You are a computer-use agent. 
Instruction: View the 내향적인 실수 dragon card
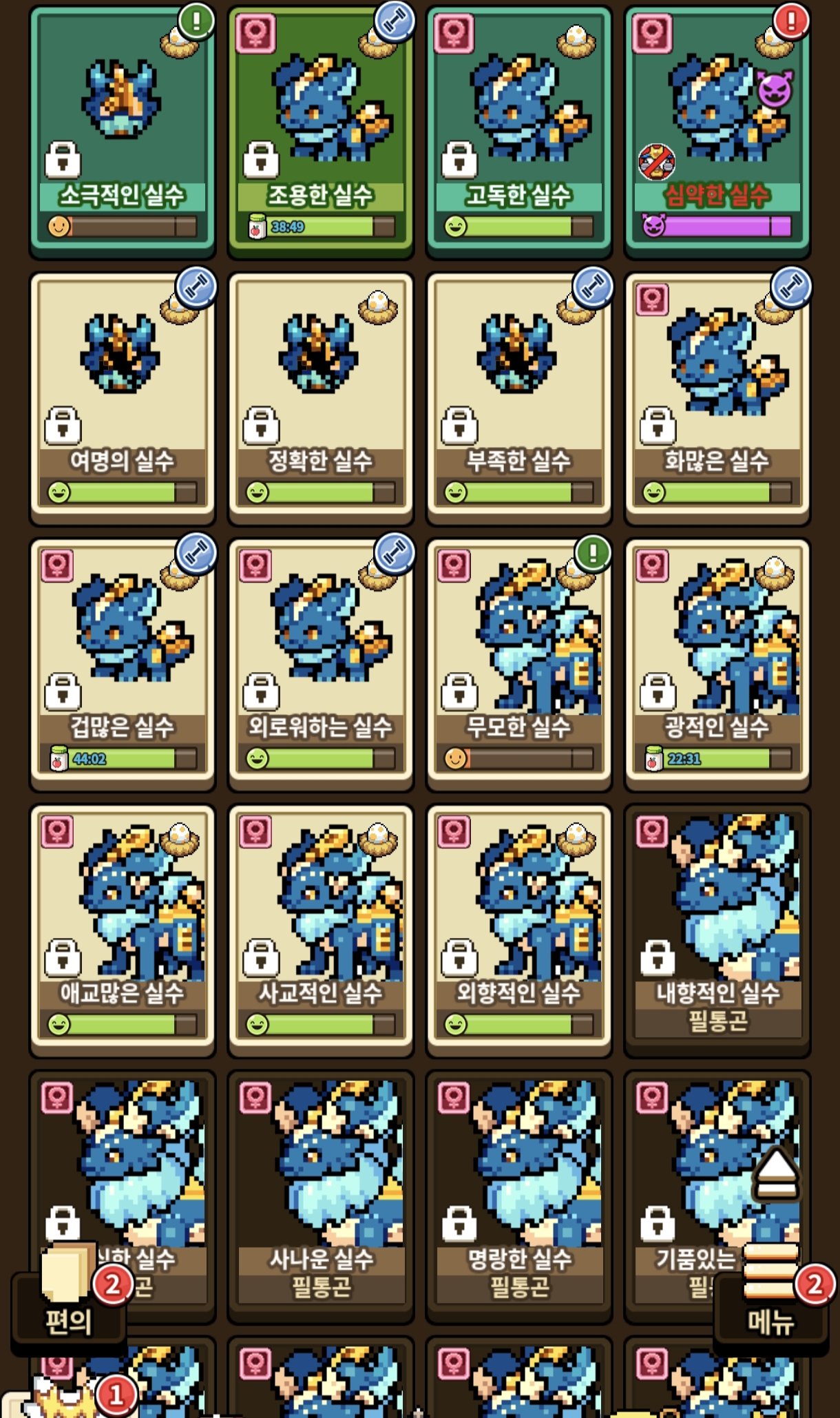point(717,926)
